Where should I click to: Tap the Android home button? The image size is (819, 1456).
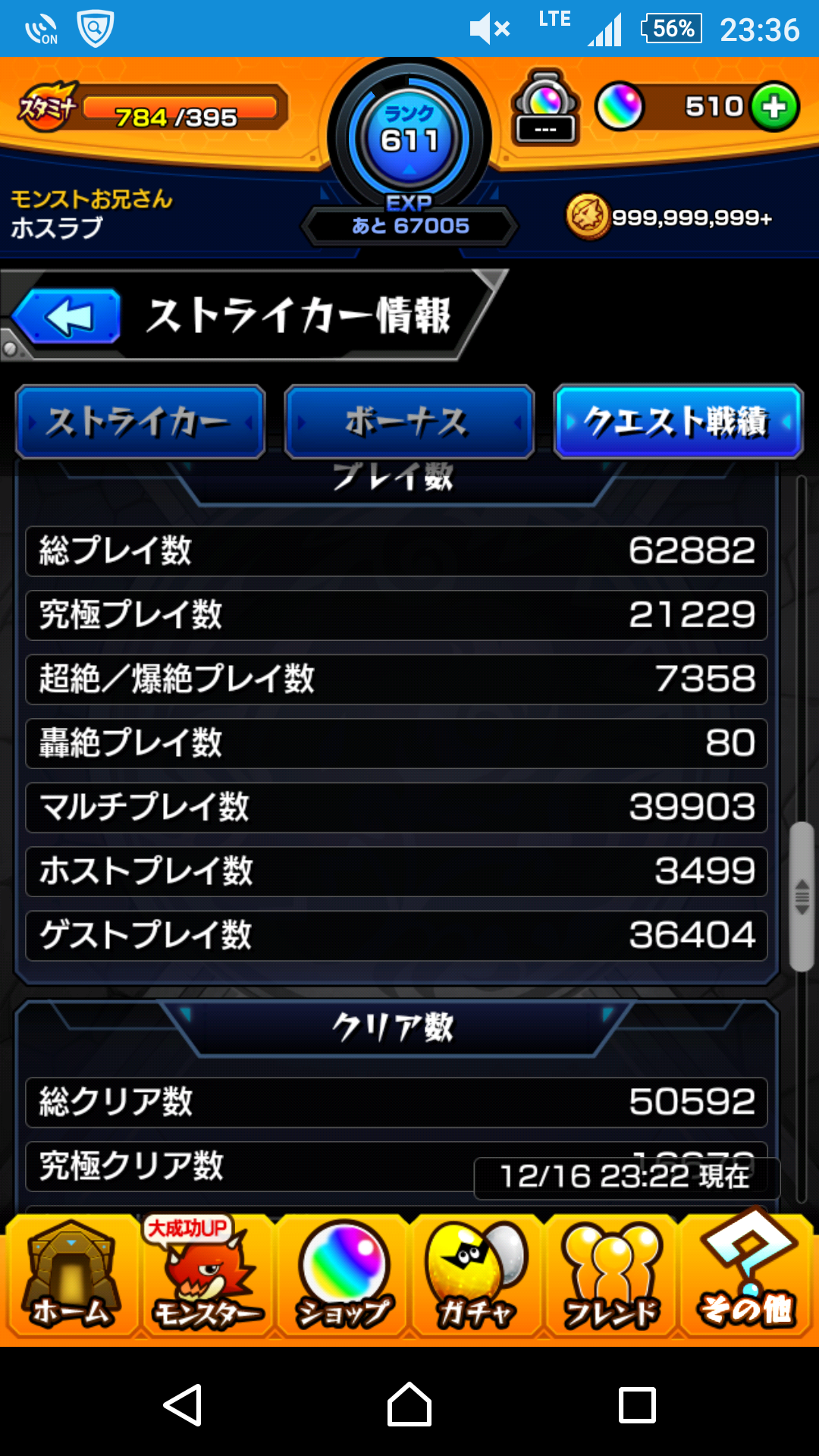(409, 1404)
